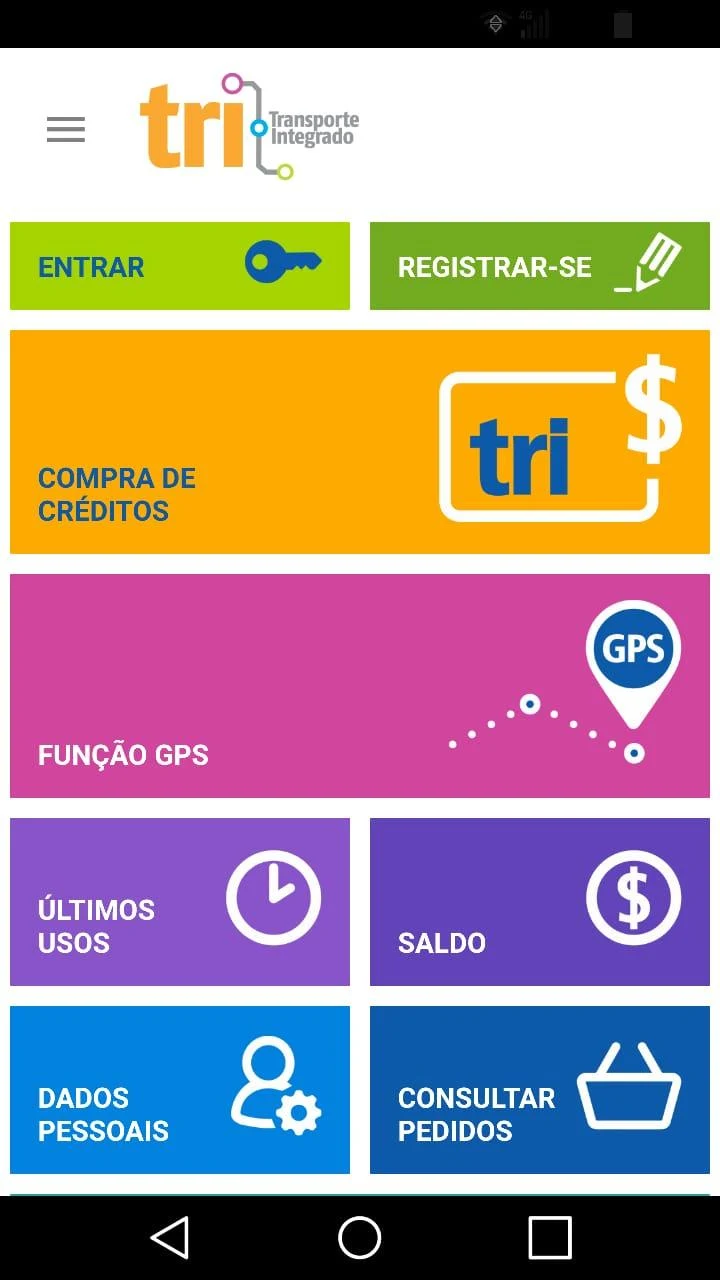Select CONSULTAR PEDIDOS
This screenshot has height=1280, width=720.
point(540,1090)
